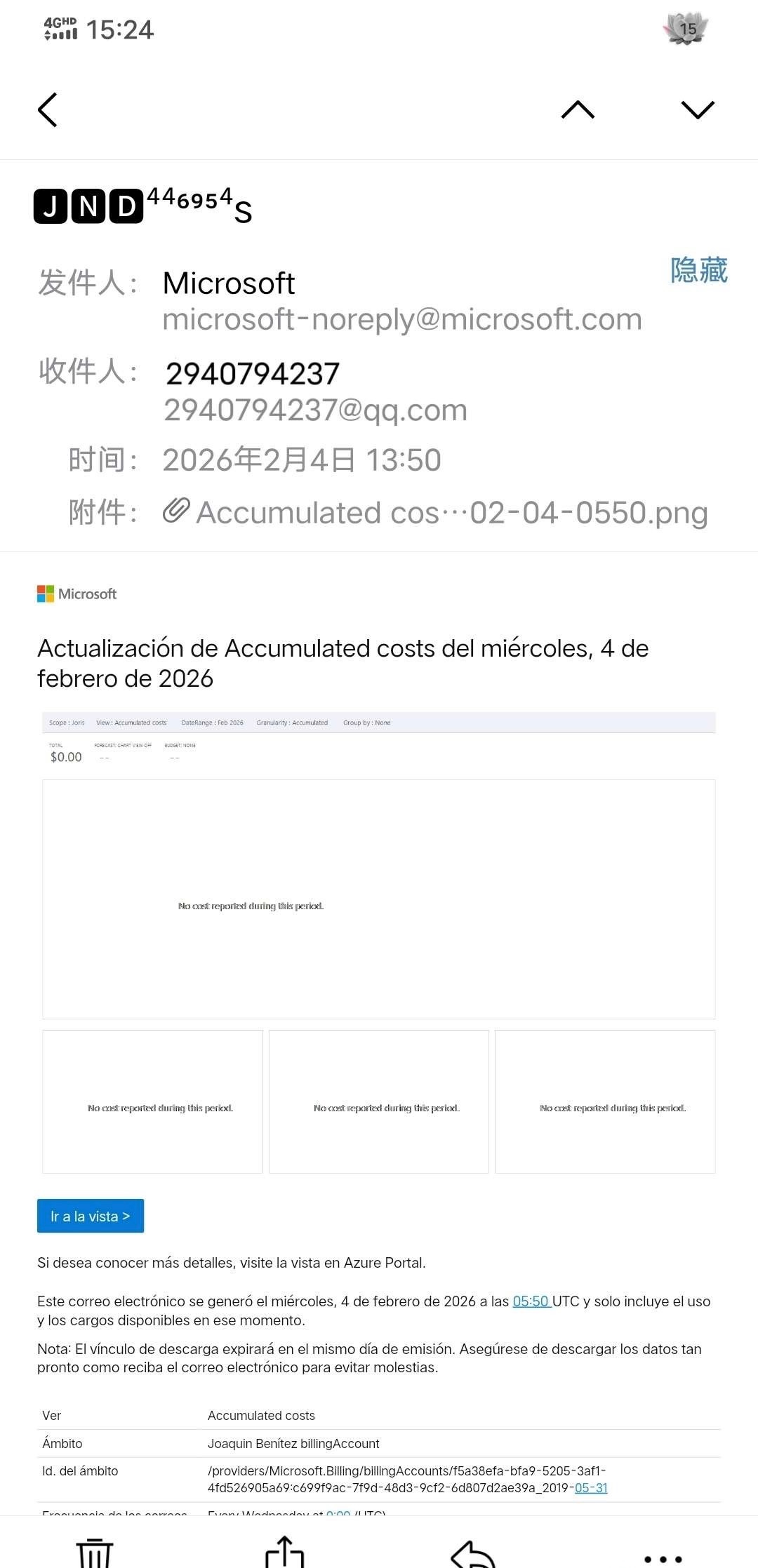This screenshot has height=1568, width=758.
Task: Open the next email with down arrow
Action: click(x=697, y=109)
